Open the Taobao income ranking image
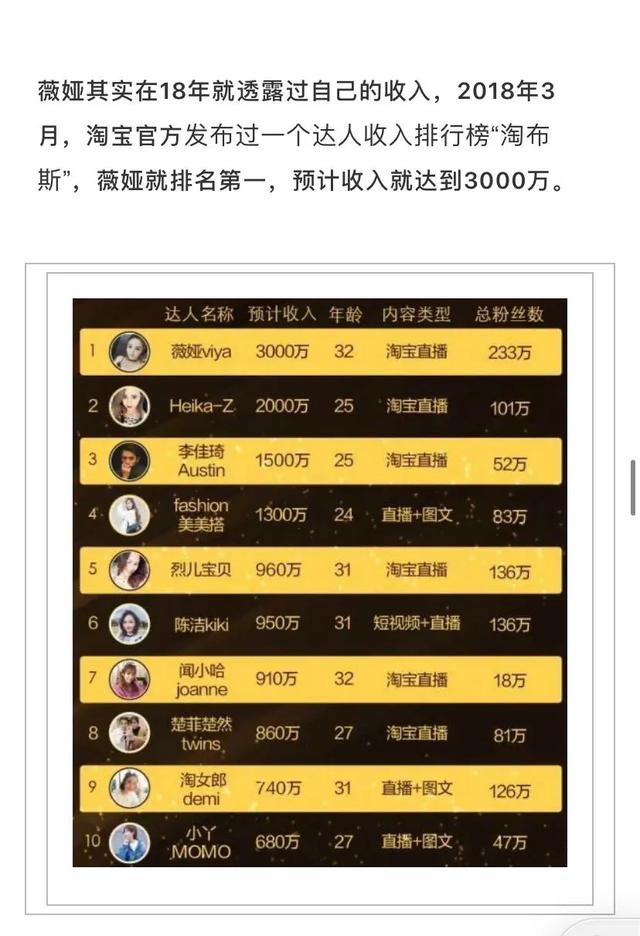640x936 pixels. pos(320,583)
